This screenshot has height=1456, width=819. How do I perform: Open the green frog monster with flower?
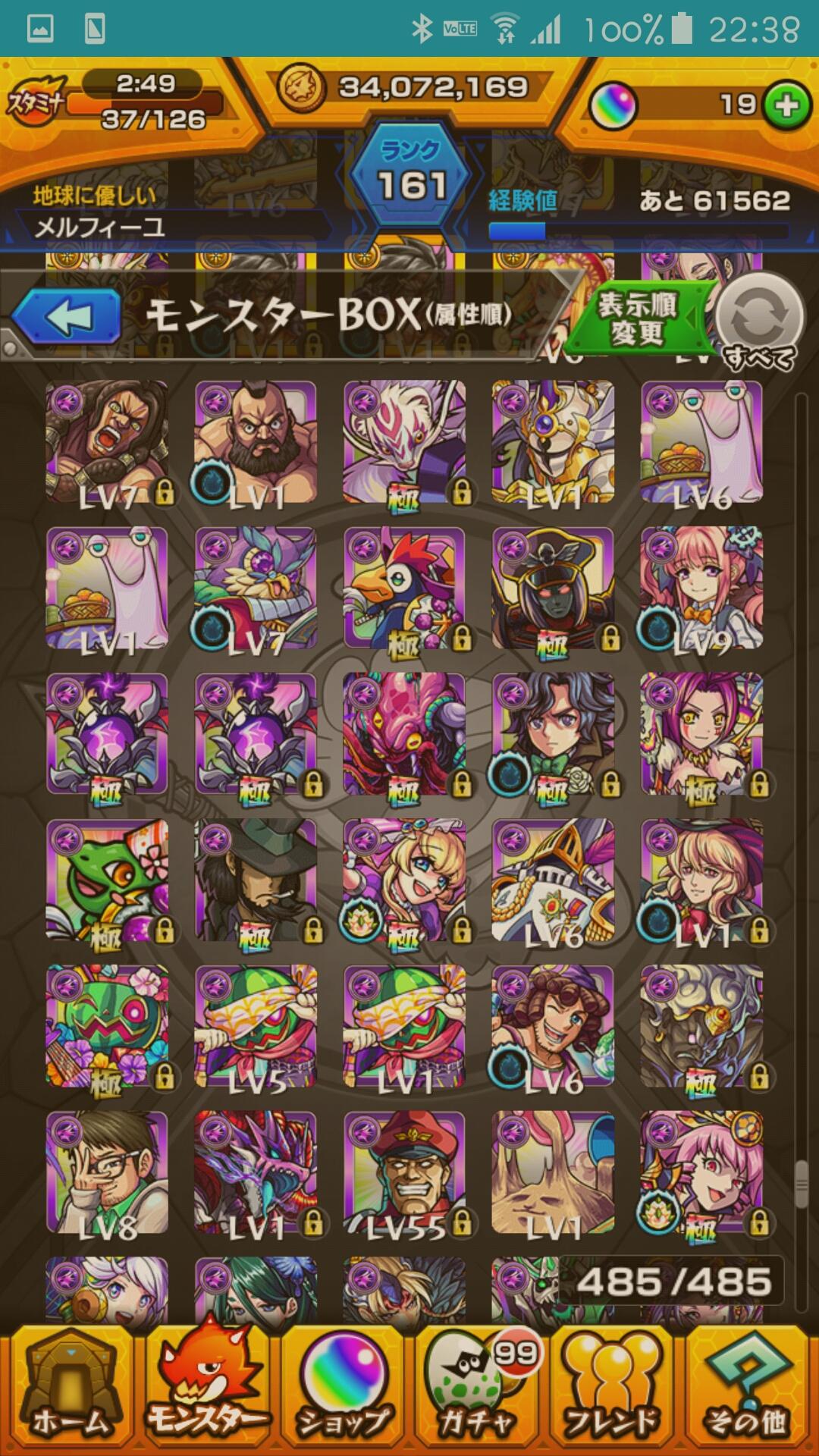click(x=107, y=880)
